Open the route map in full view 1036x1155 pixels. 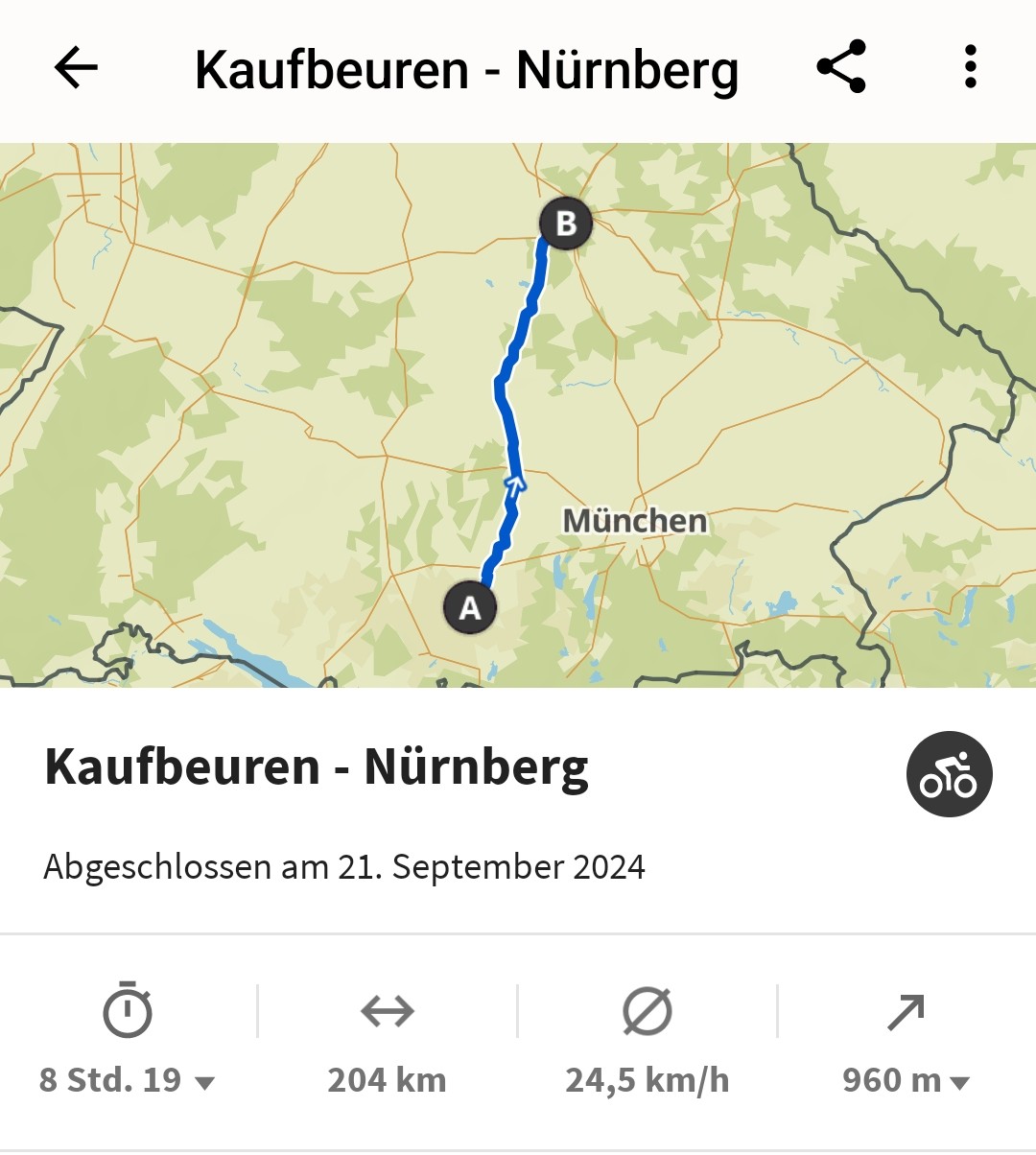(x=518, y=414)
